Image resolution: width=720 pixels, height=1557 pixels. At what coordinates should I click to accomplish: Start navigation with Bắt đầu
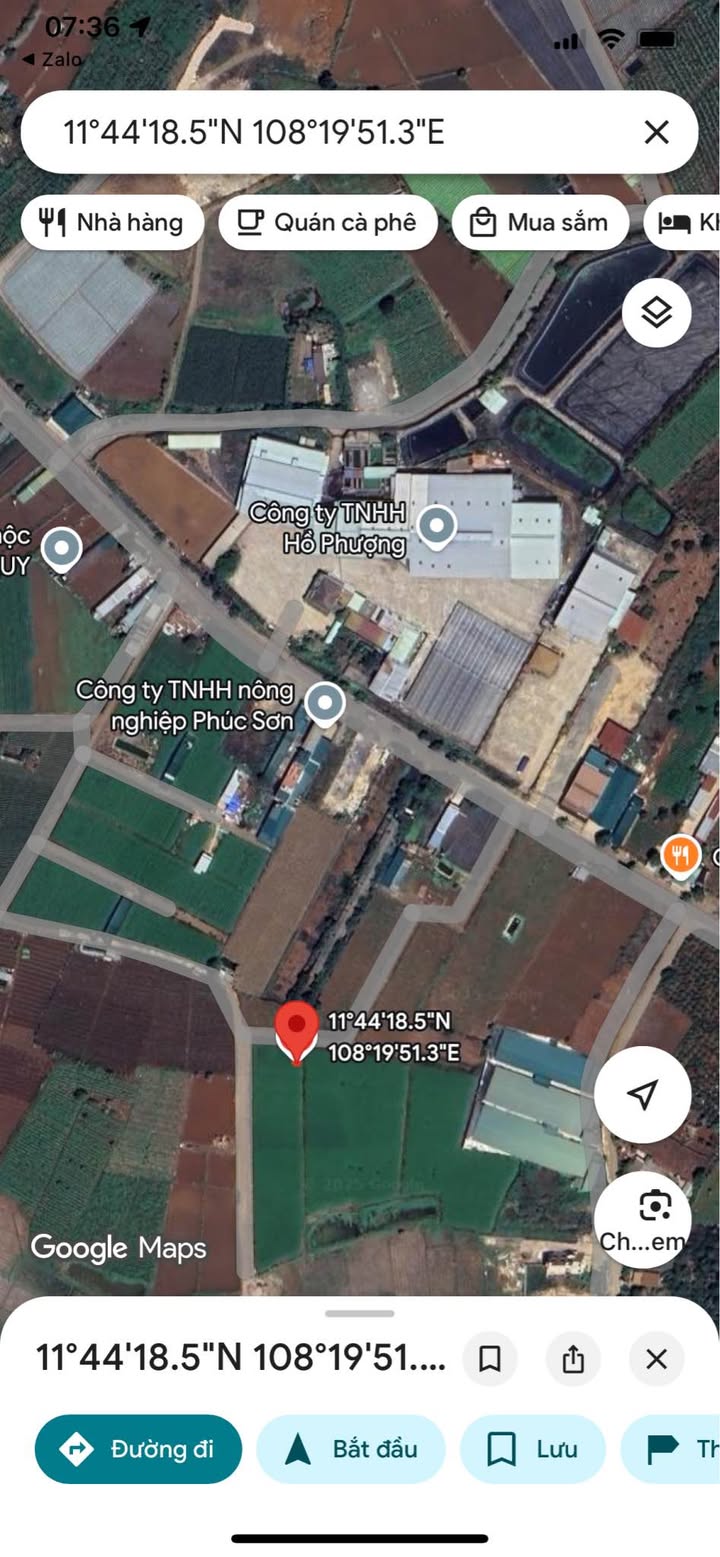[350, 1449]
